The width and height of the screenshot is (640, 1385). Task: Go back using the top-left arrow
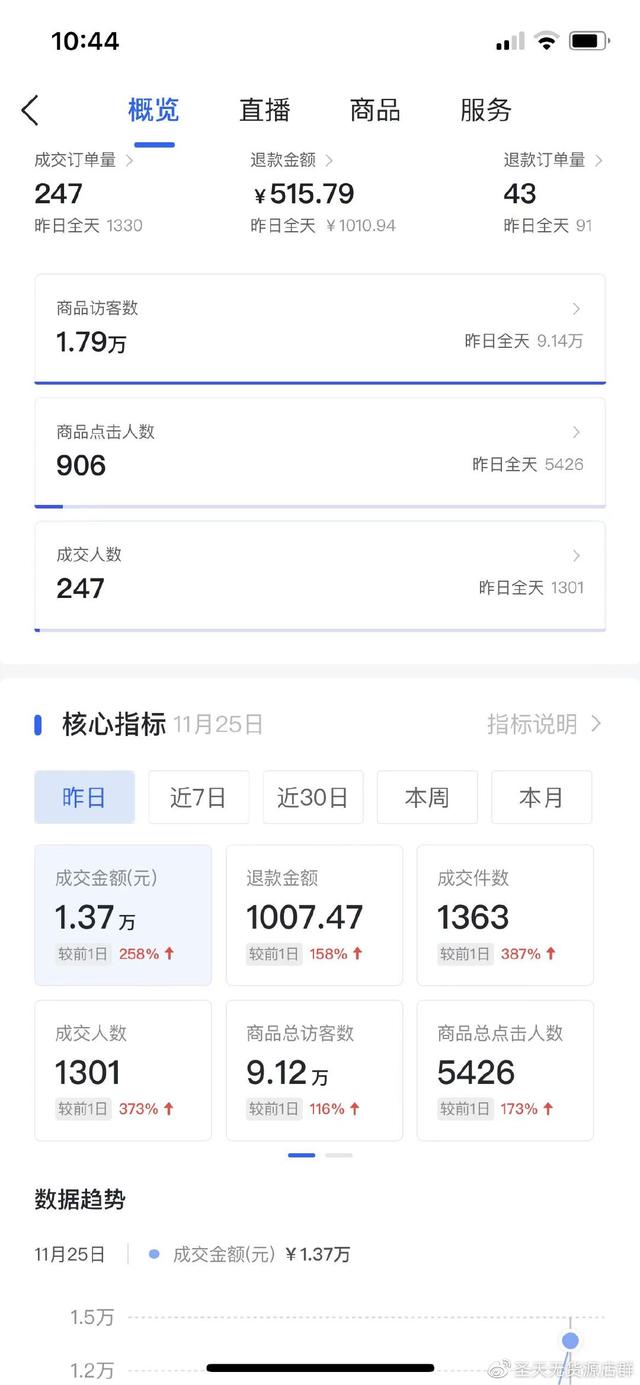(x=30, y=110)
